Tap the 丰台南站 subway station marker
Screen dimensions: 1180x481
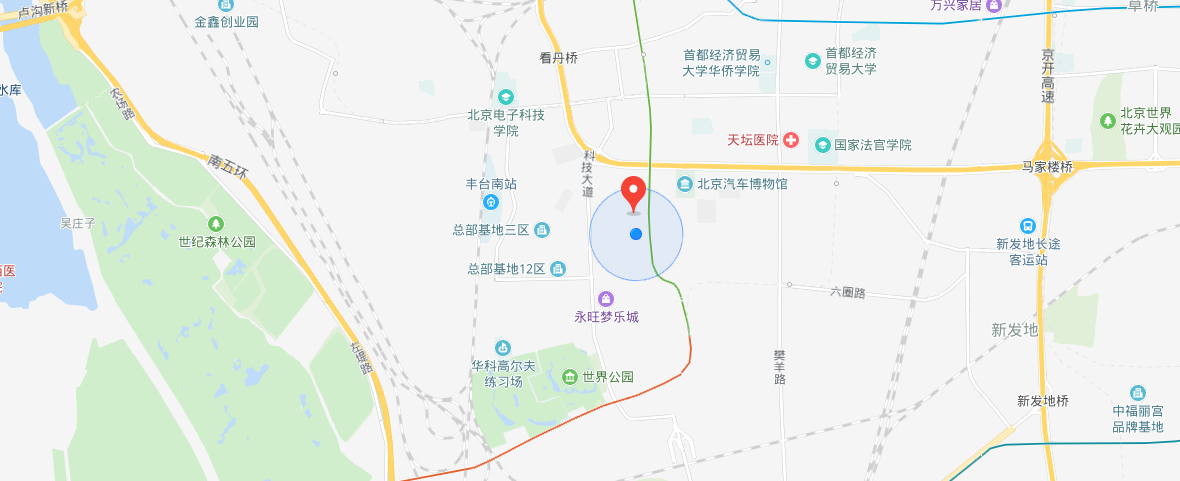point(491,203)
